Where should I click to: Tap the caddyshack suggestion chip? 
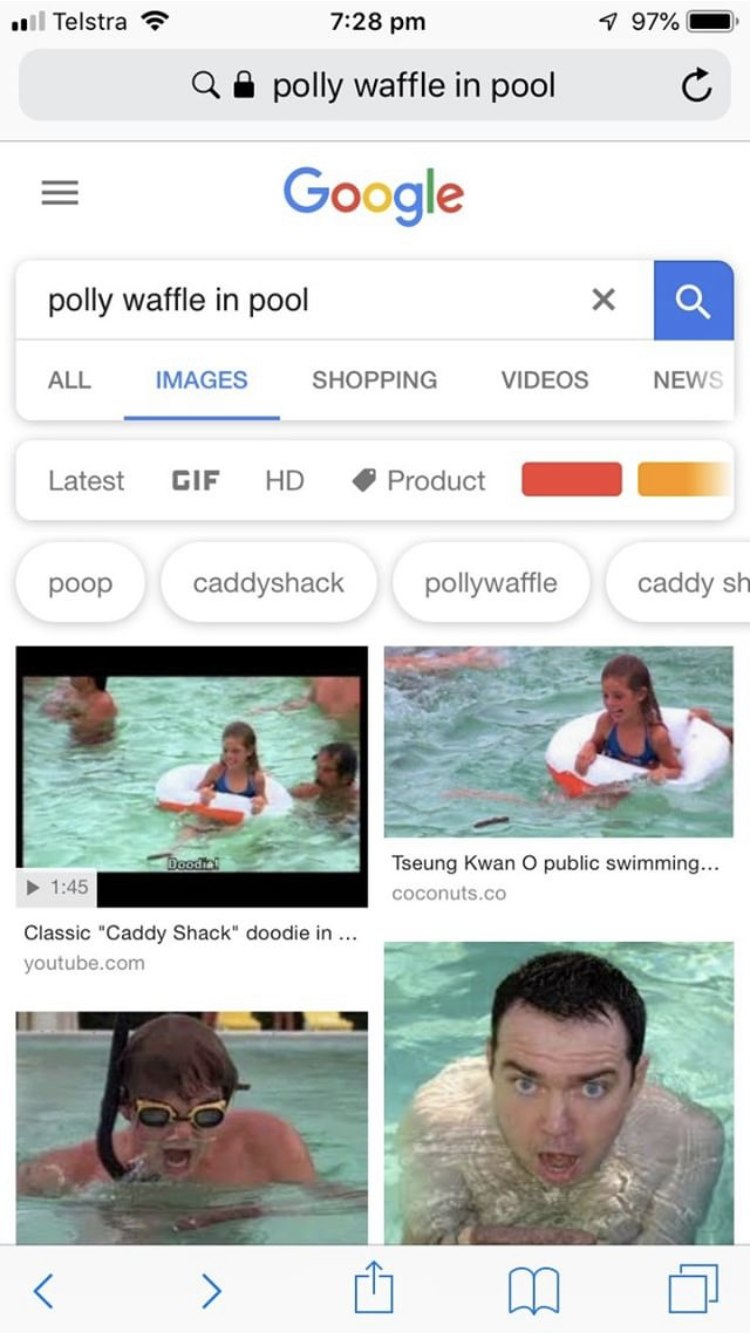click(x=268, y=583)
